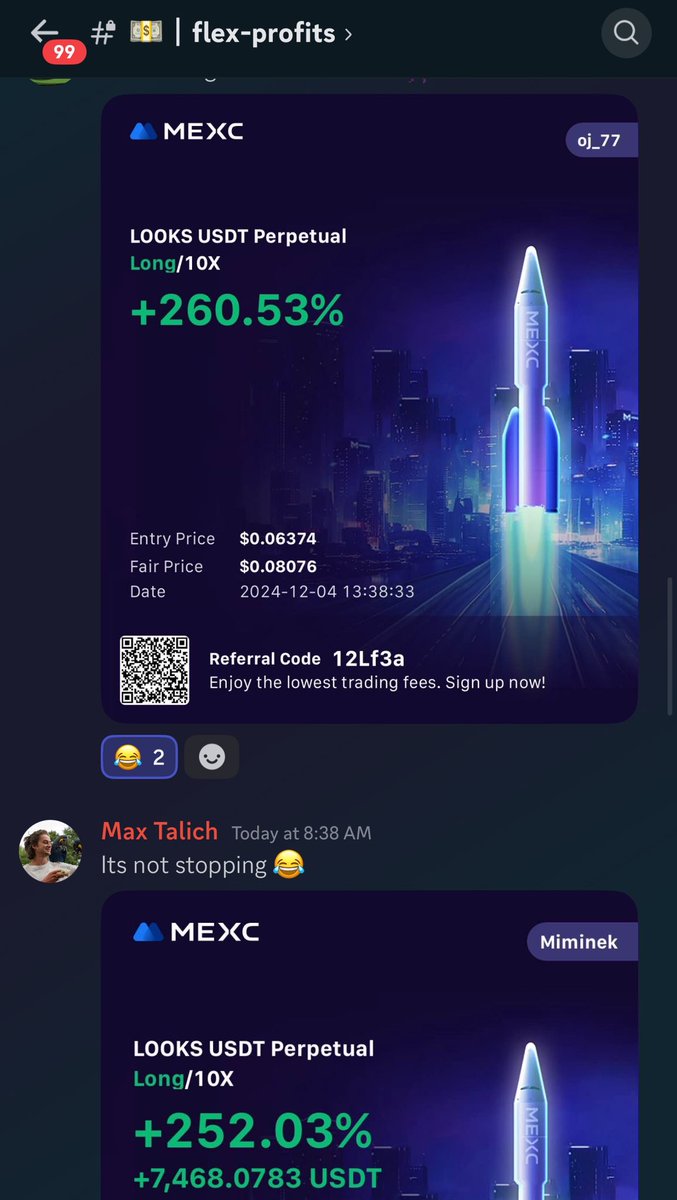Open the oj_77 MEXC profit image

[x=369, y=408]
